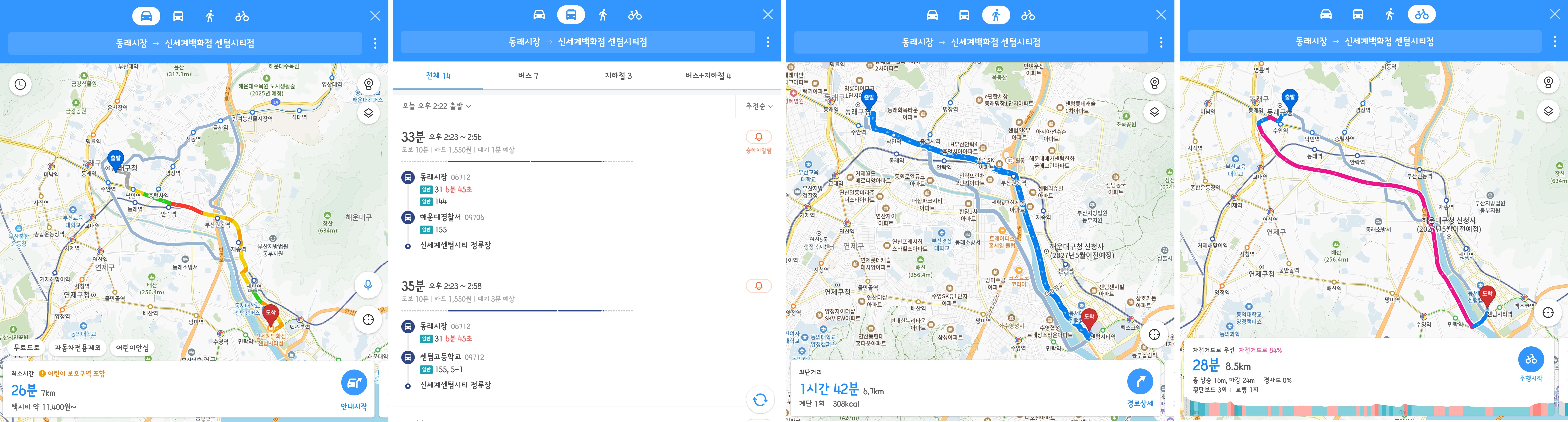Refresh the transit results

(760, 400)
